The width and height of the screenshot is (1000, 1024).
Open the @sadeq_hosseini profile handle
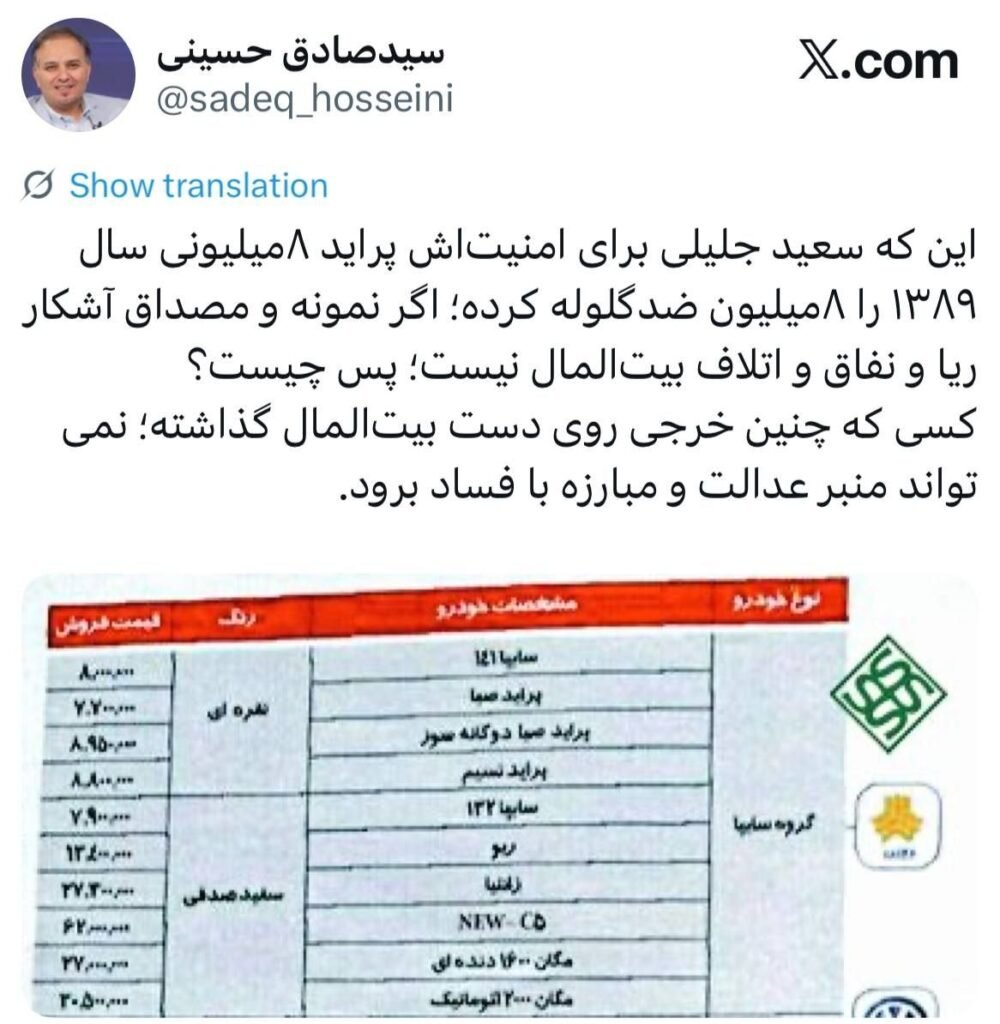click(x=306, y=98)
